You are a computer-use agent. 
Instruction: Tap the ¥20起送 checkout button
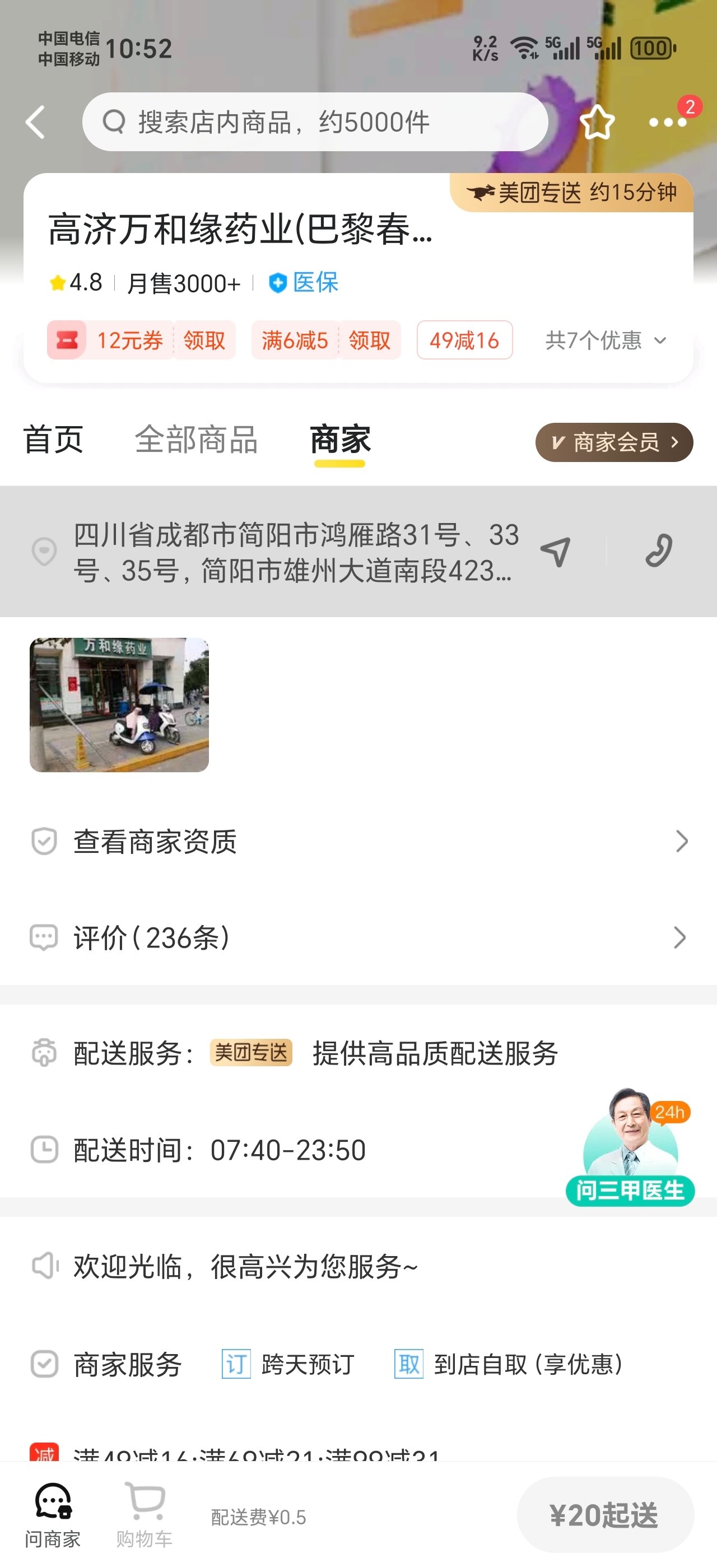click(x=605, y=1515)
